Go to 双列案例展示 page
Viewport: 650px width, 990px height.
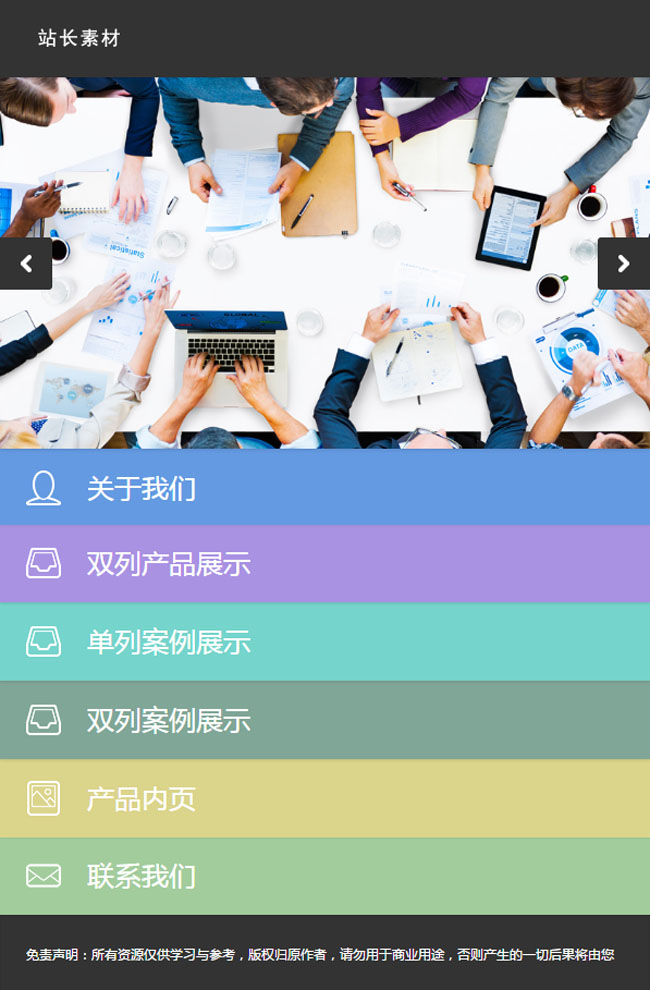pyautogui.click(x=324, y=720)
